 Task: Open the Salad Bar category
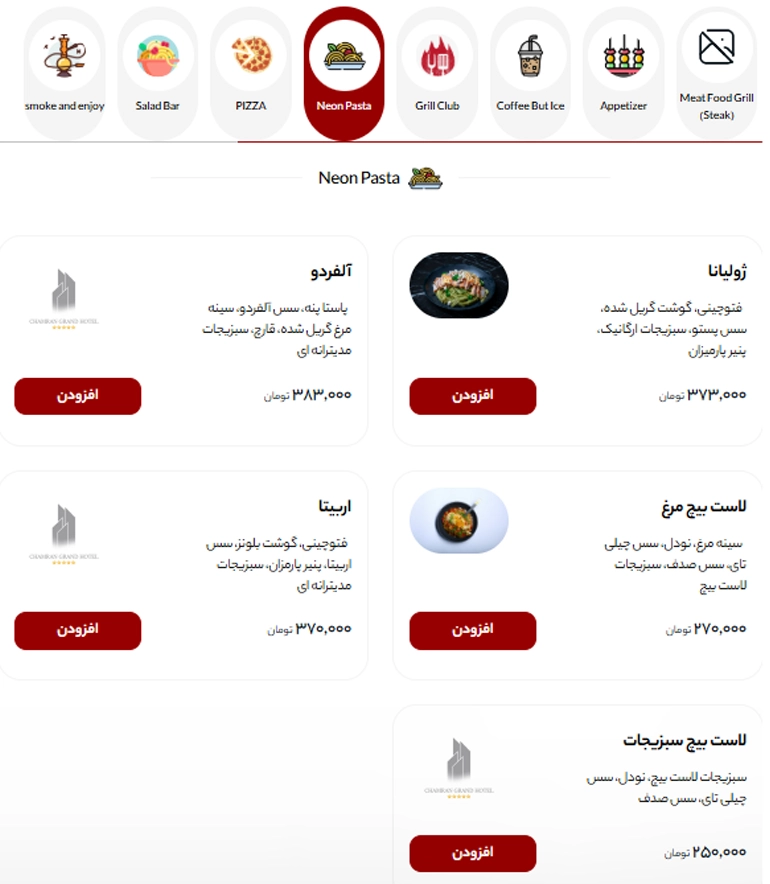point(158,72)
